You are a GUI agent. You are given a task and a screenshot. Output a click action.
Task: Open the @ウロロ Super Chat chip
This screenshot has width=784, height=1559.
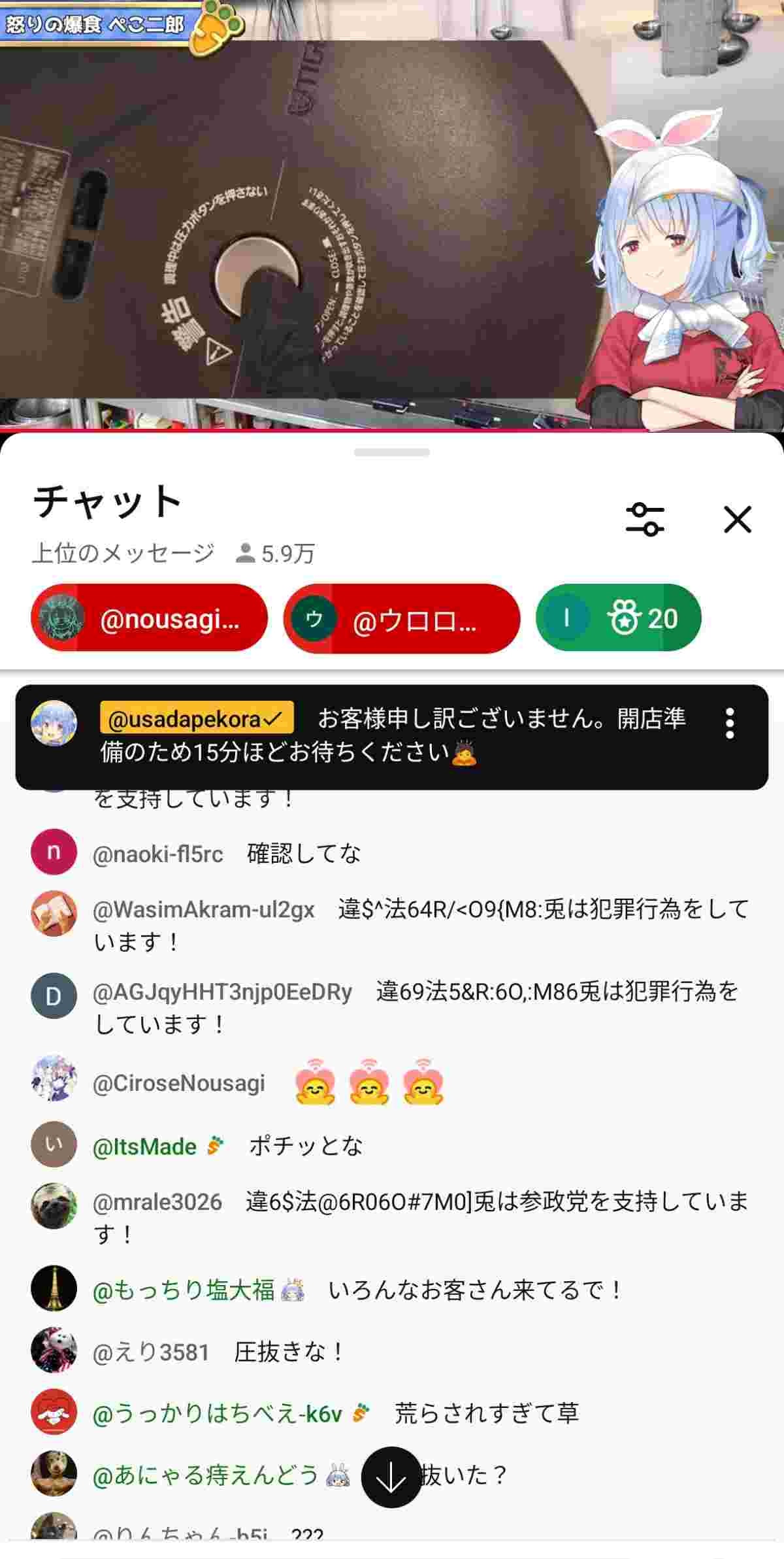[x=401, y=618]
